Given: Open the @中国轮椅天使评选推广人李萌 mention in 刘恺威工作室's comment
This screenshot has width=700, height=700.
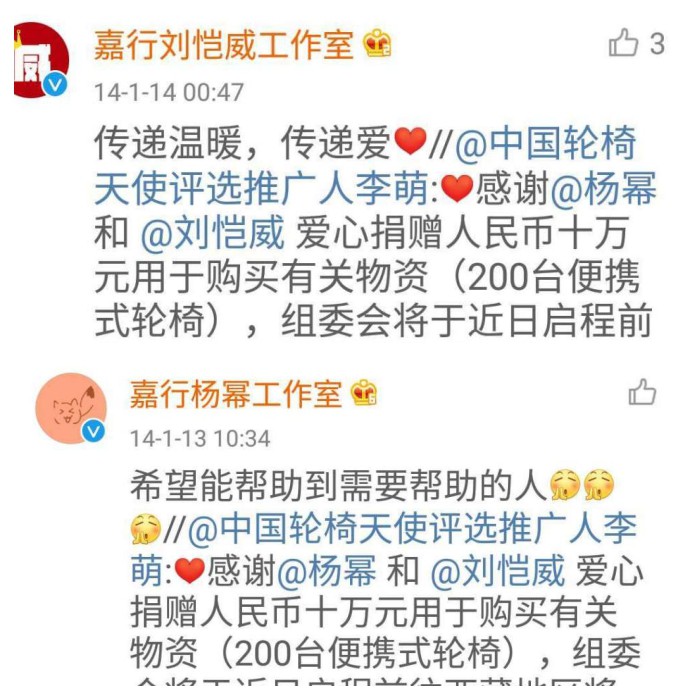Looking at the screenshot, I should coord(545,144).
